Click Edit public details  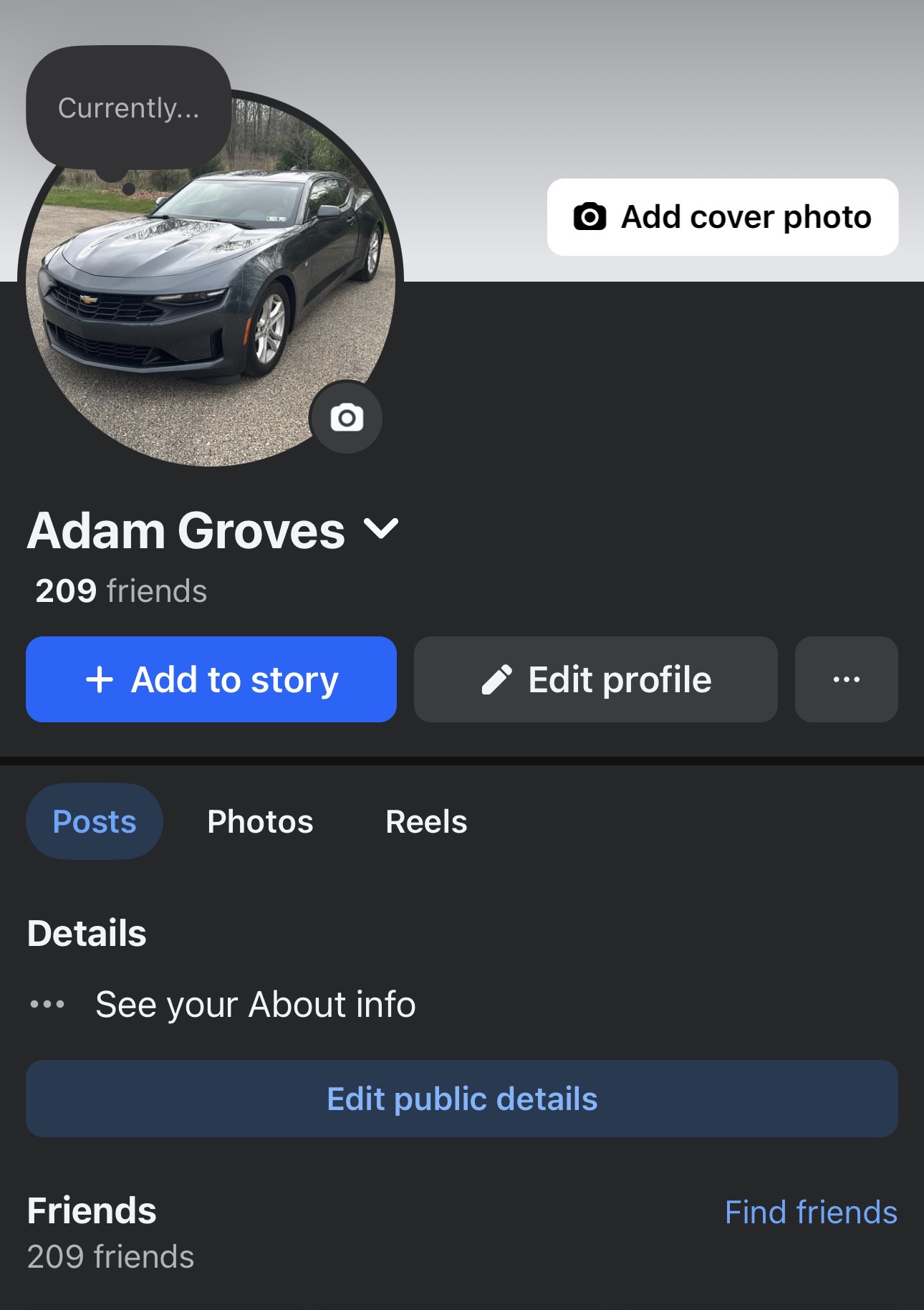[x=462, y=1098]
